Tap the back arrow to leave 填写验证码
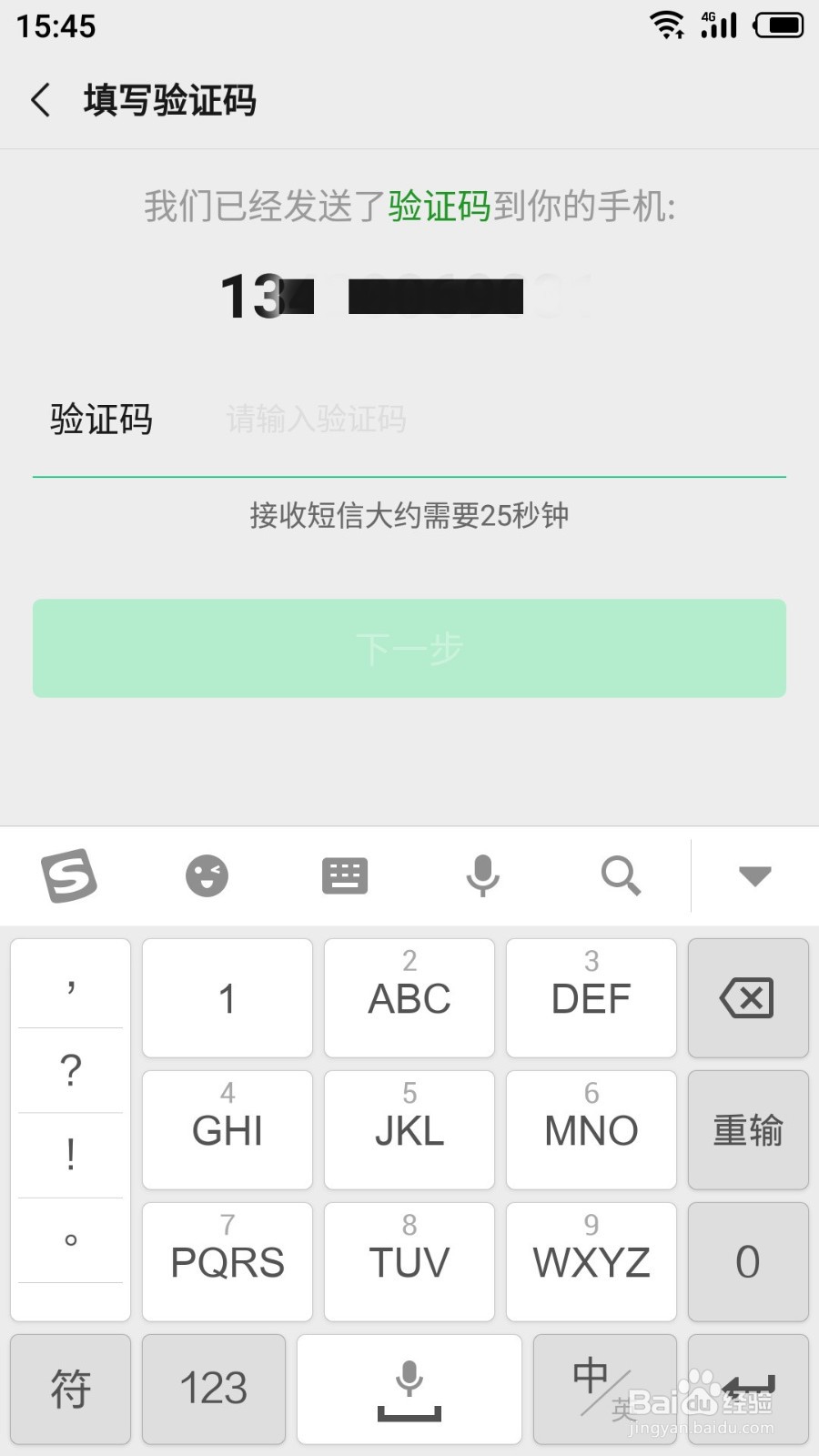This screenshot has height=1456, width=819. pyautogui.click(x=41, y=100)
